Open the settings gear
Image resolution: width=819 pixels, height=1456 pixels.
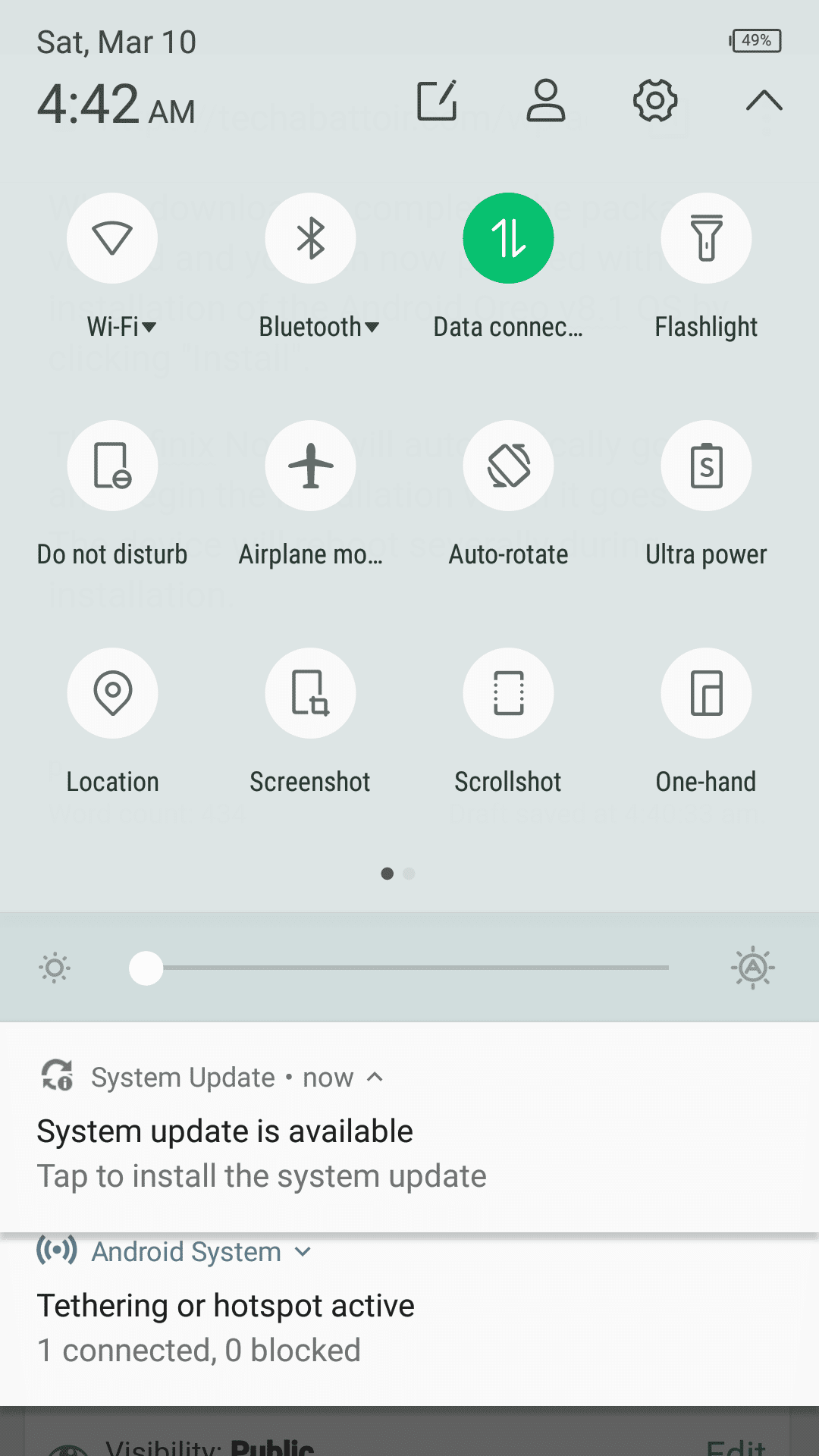[x=655, y=101]
